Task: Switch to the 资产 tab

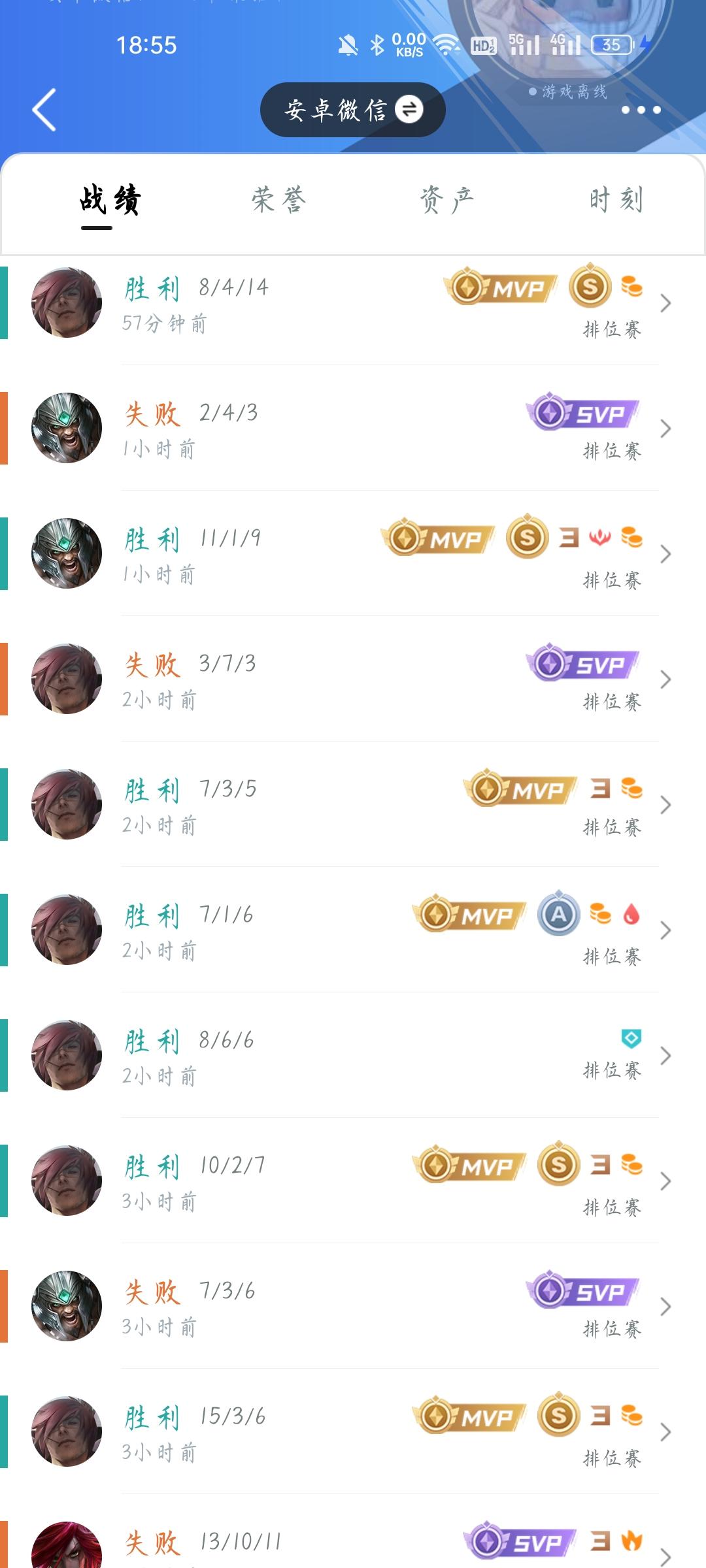Action: coord(447,200)
